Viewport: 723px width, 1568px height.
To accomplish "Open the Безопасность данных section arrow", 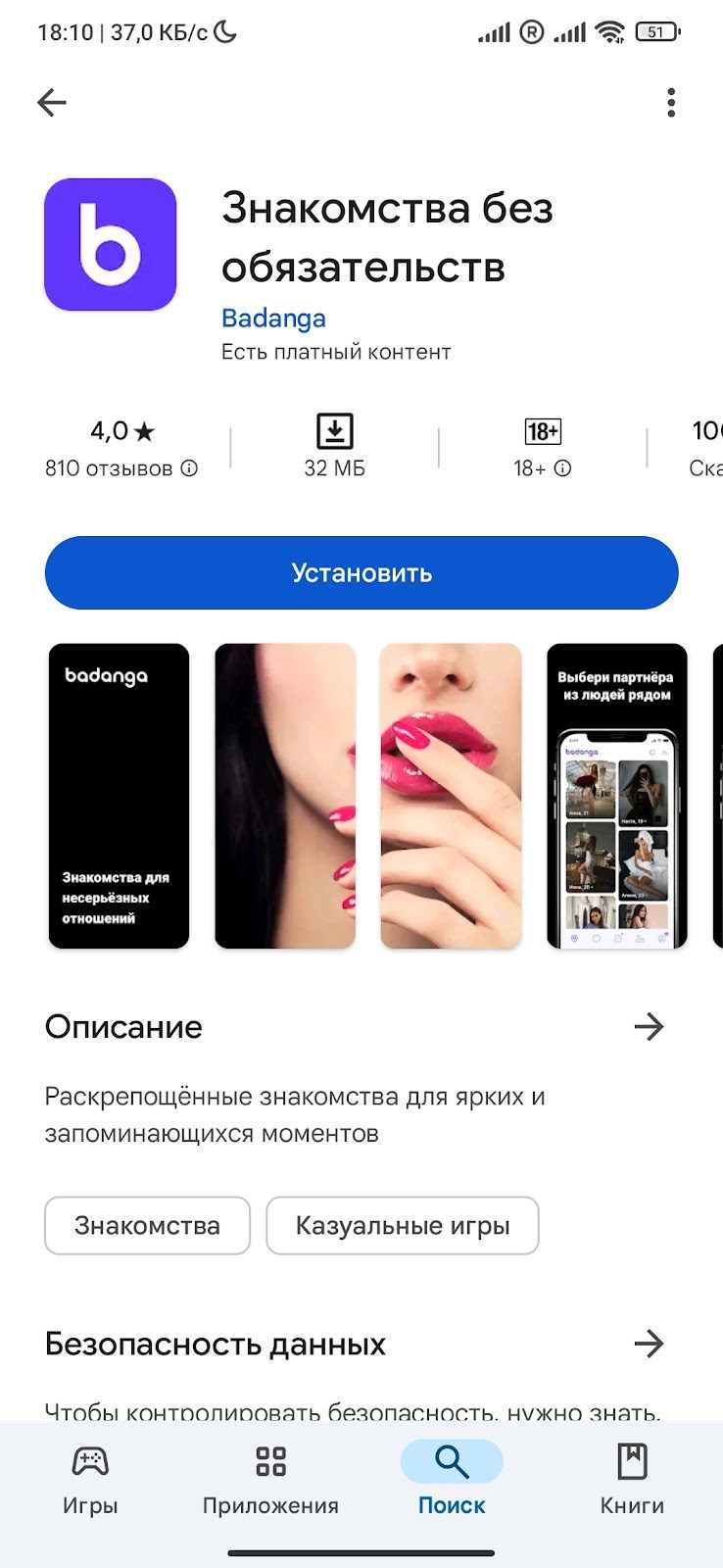I will (x=649, y=1344).
